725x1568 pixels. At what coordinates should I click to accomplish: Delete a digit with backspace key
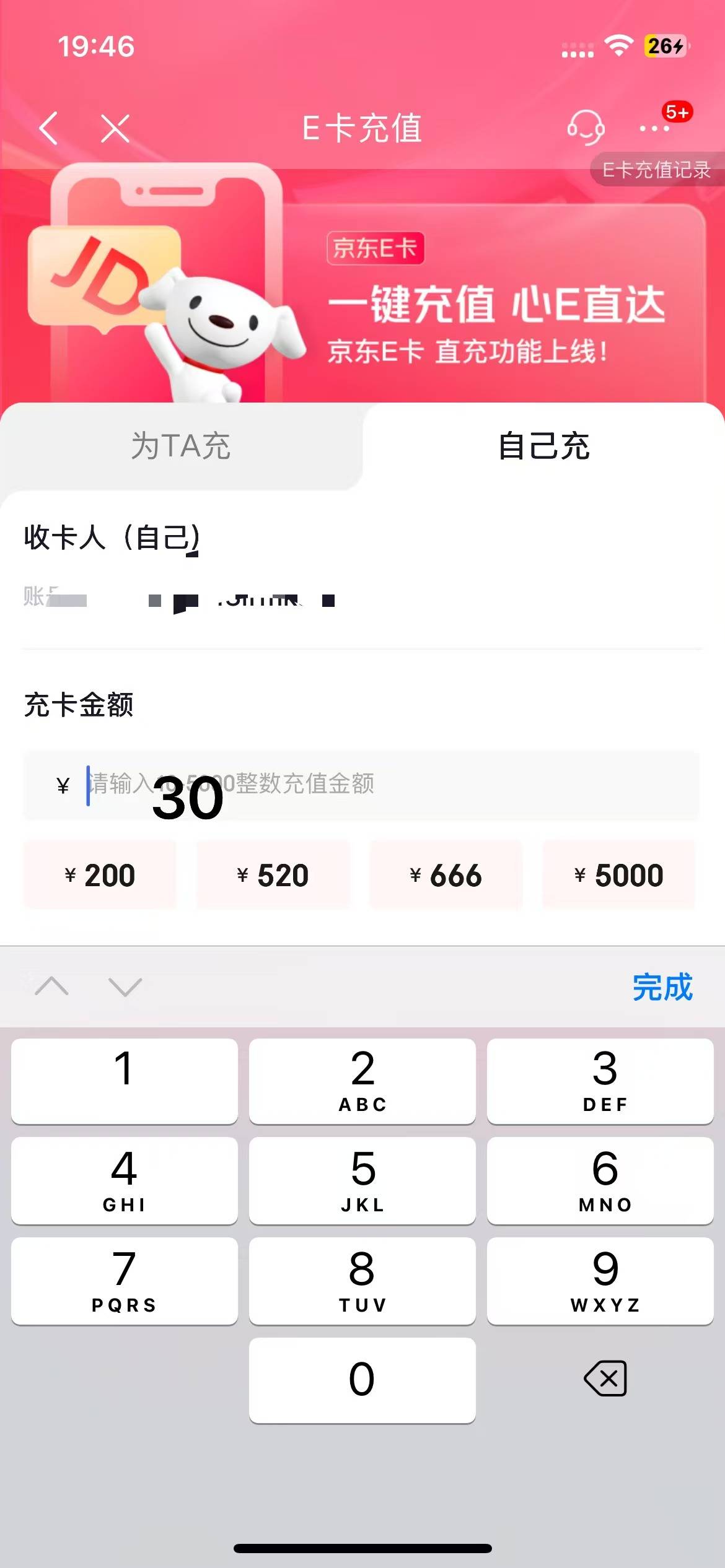pyautogui.click(x=605, y=1379)
